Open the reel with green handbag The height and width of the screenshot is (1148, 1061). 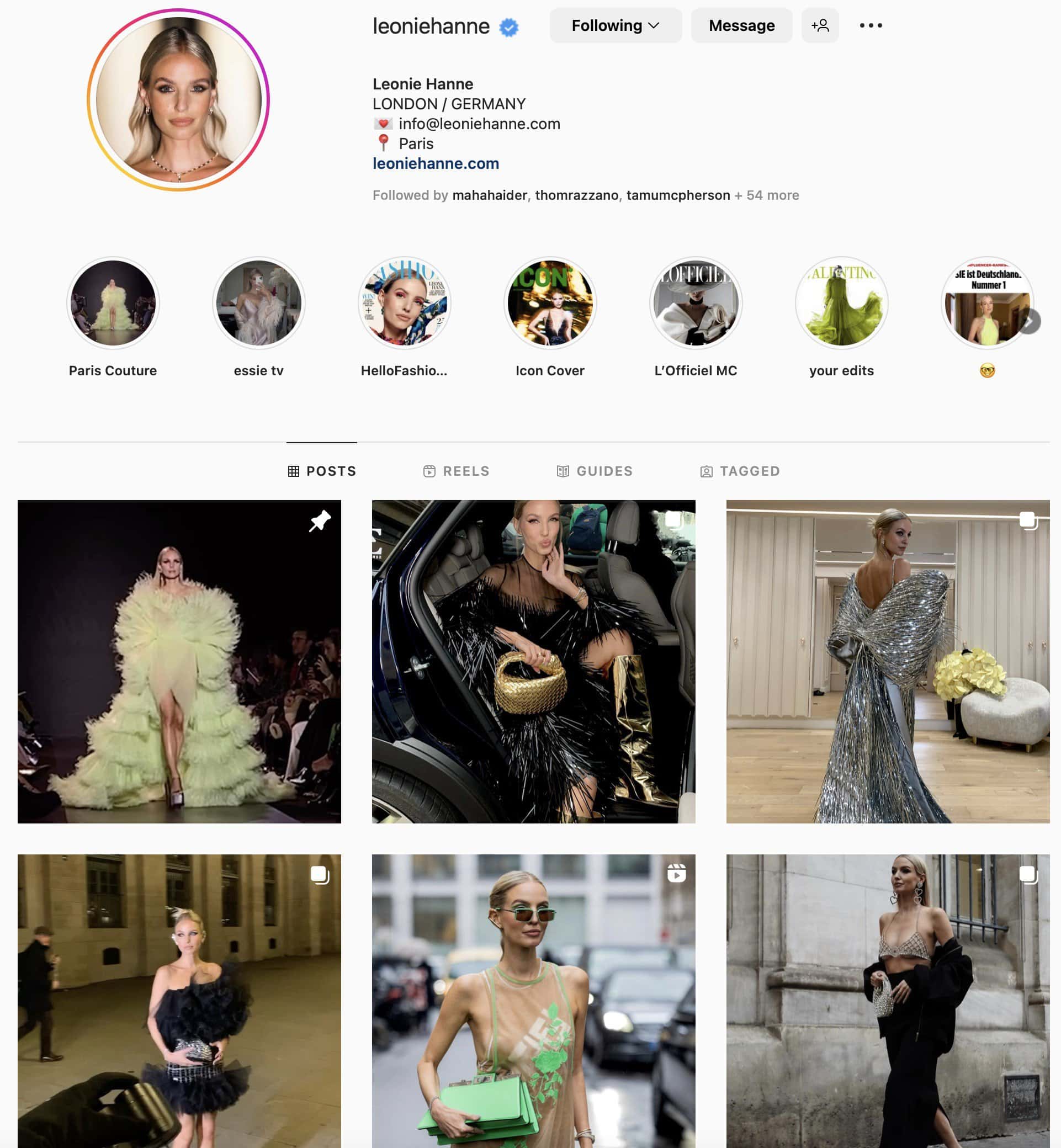(533, 1002)
